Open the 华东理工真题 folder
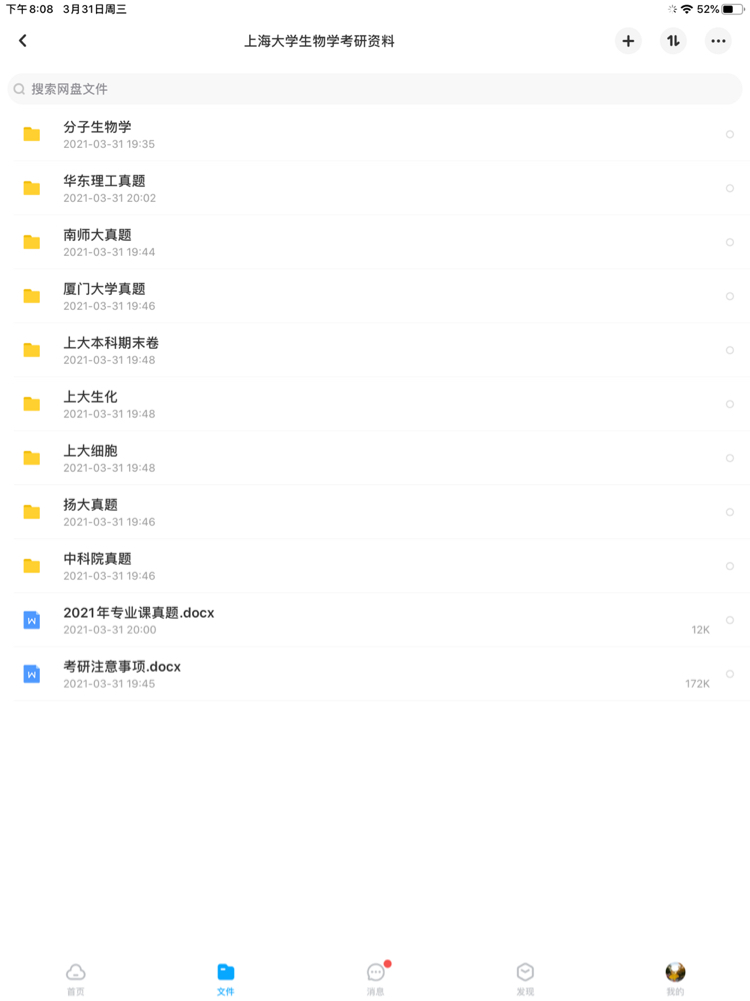The height and width of the screenshot is (1001, 750). coord(375,188)
